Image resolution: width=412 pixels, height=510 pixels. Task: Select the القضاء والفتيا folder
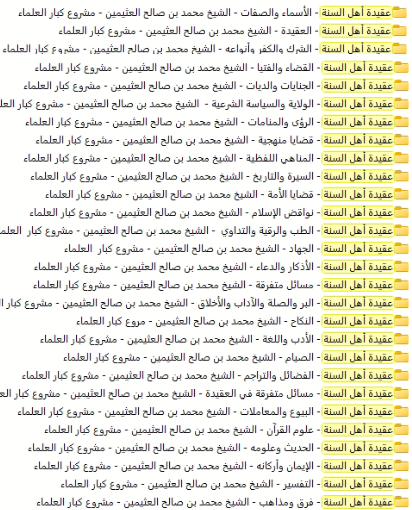click(222, 68)
